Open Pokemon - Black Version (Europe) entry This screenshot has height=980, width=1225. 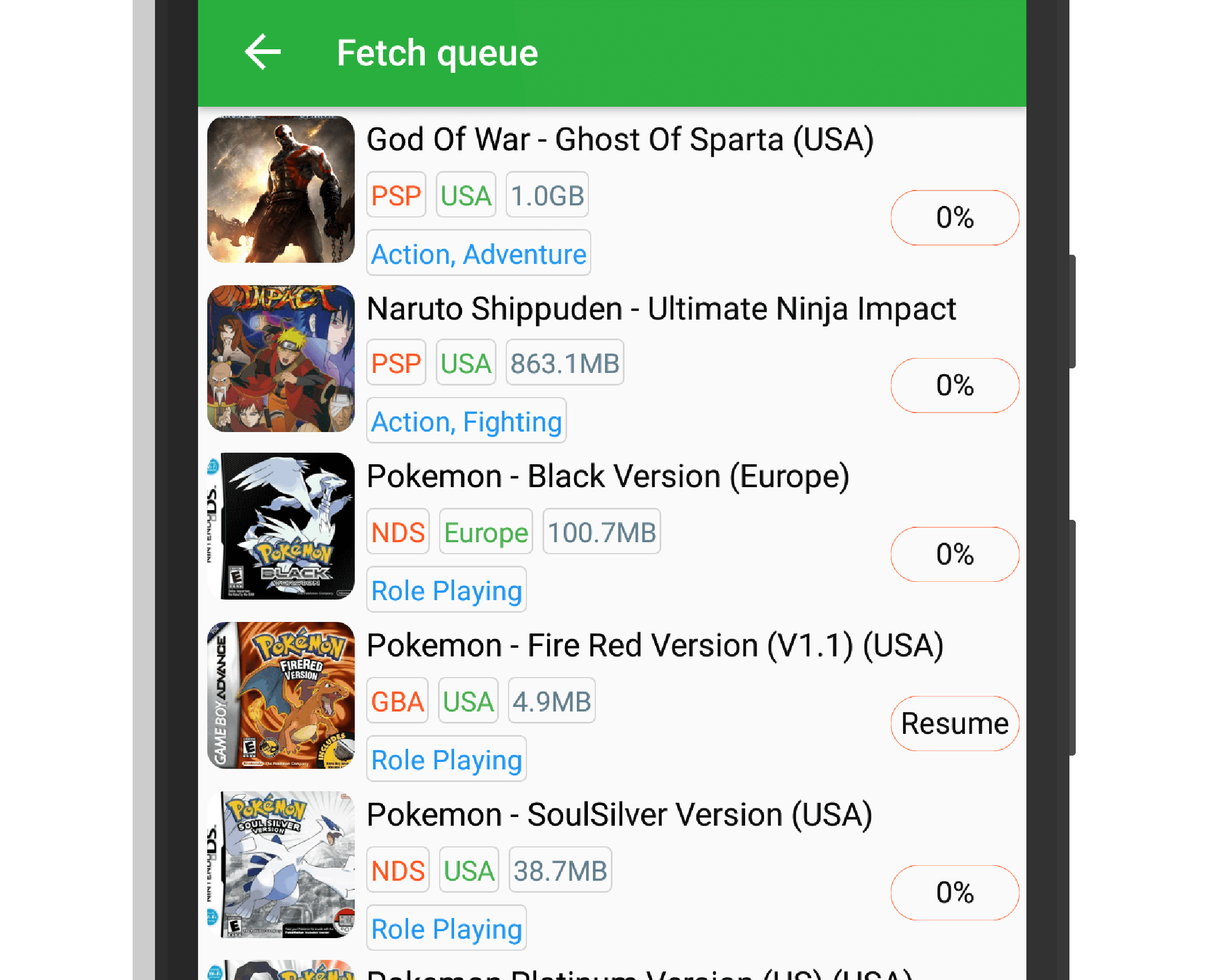coord(607,477)
